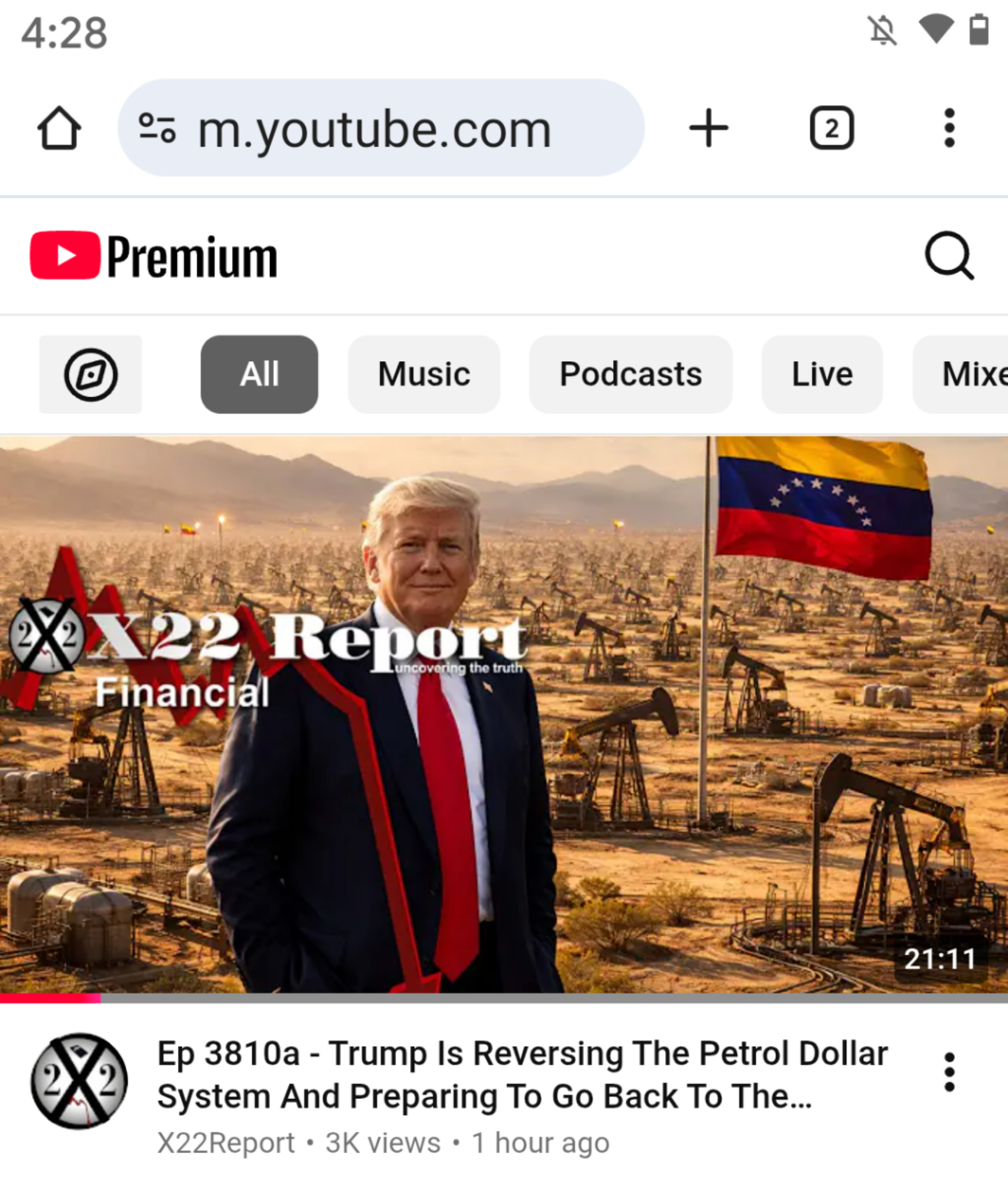1008x1191 pixels.
Task: Open the tab switcher showing 2 tabs
Action: tap(831, 128)
